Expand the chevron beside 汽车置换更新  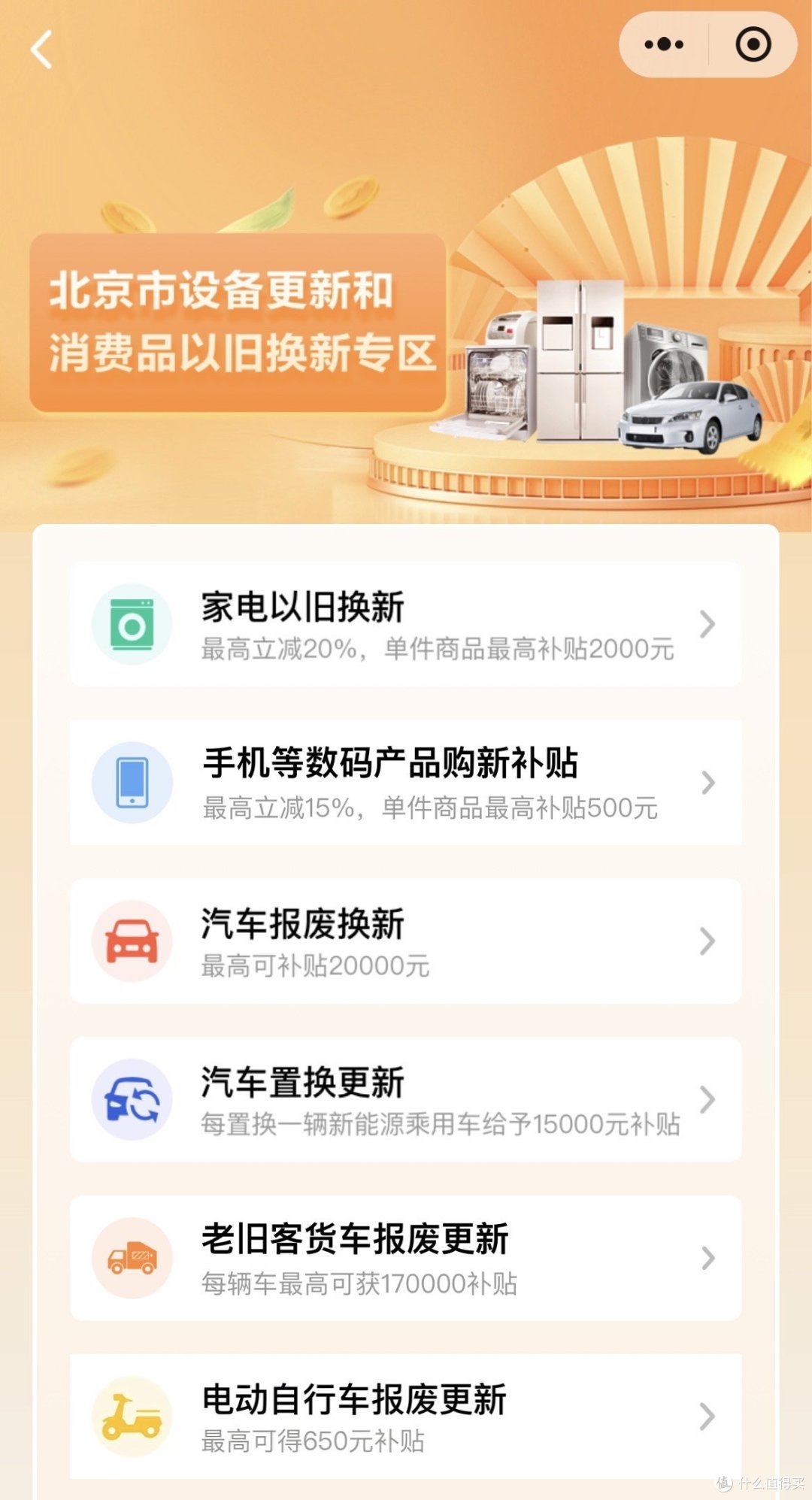[x=707, y=1099]
